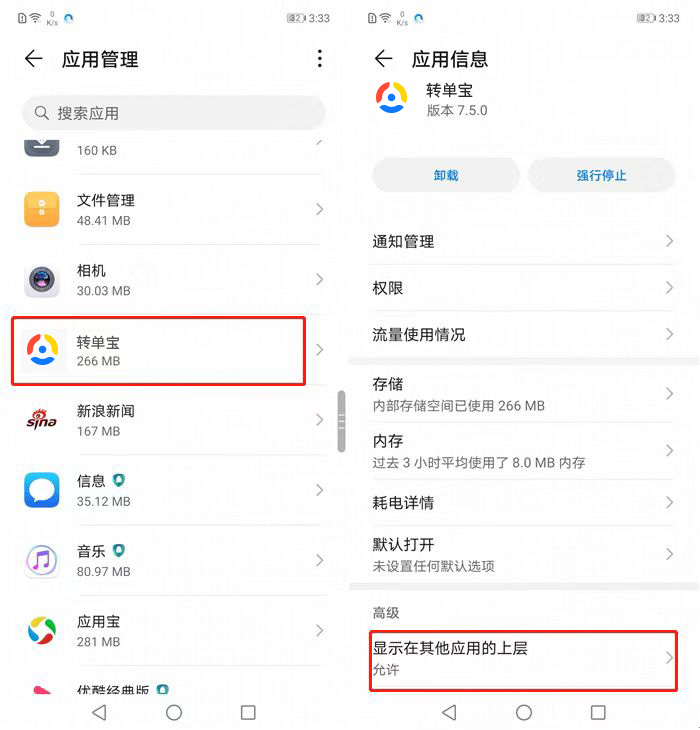This screenshot has height=730, width=700.
Task: Go back from the 应用信息 page
Action: [384, 59]
